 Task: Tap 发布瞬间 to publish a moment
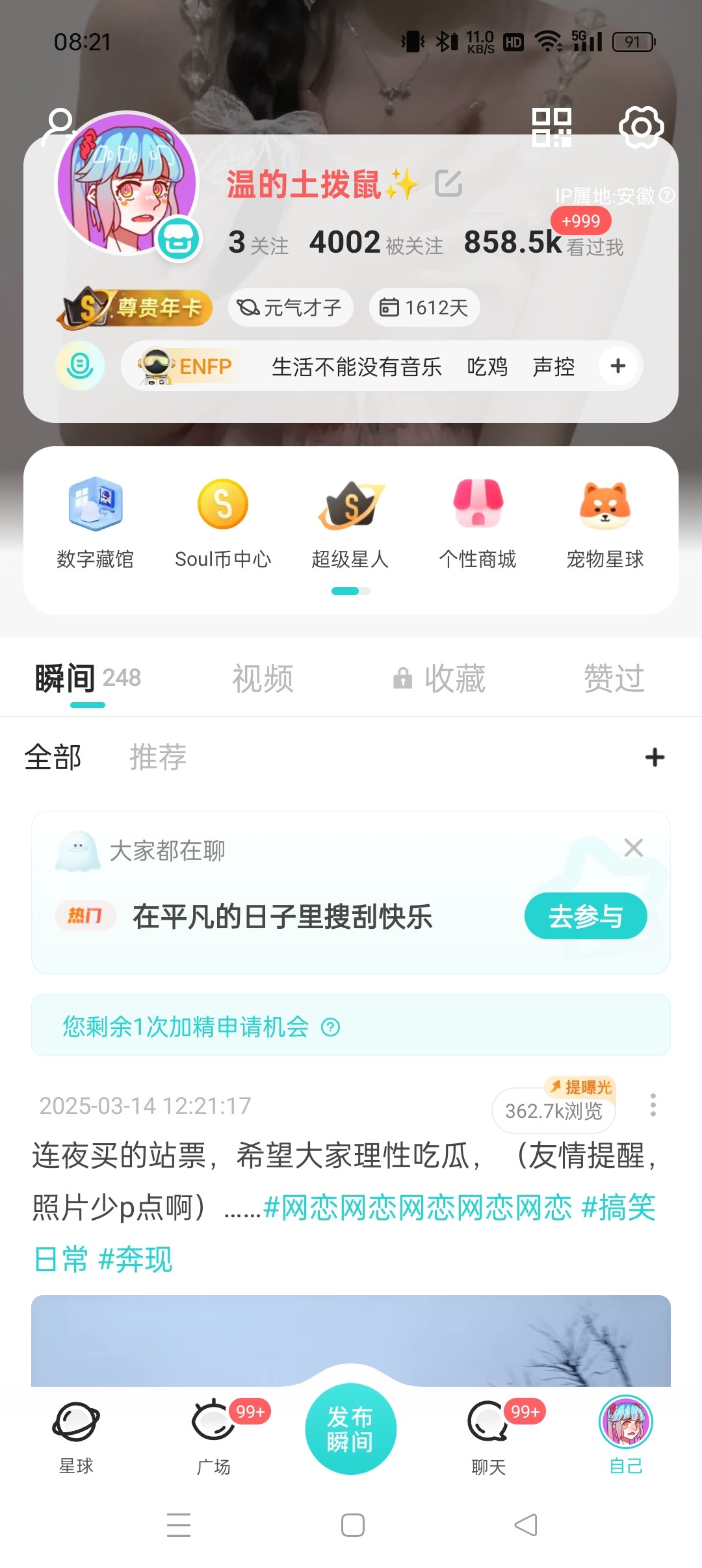(350, 1430)
